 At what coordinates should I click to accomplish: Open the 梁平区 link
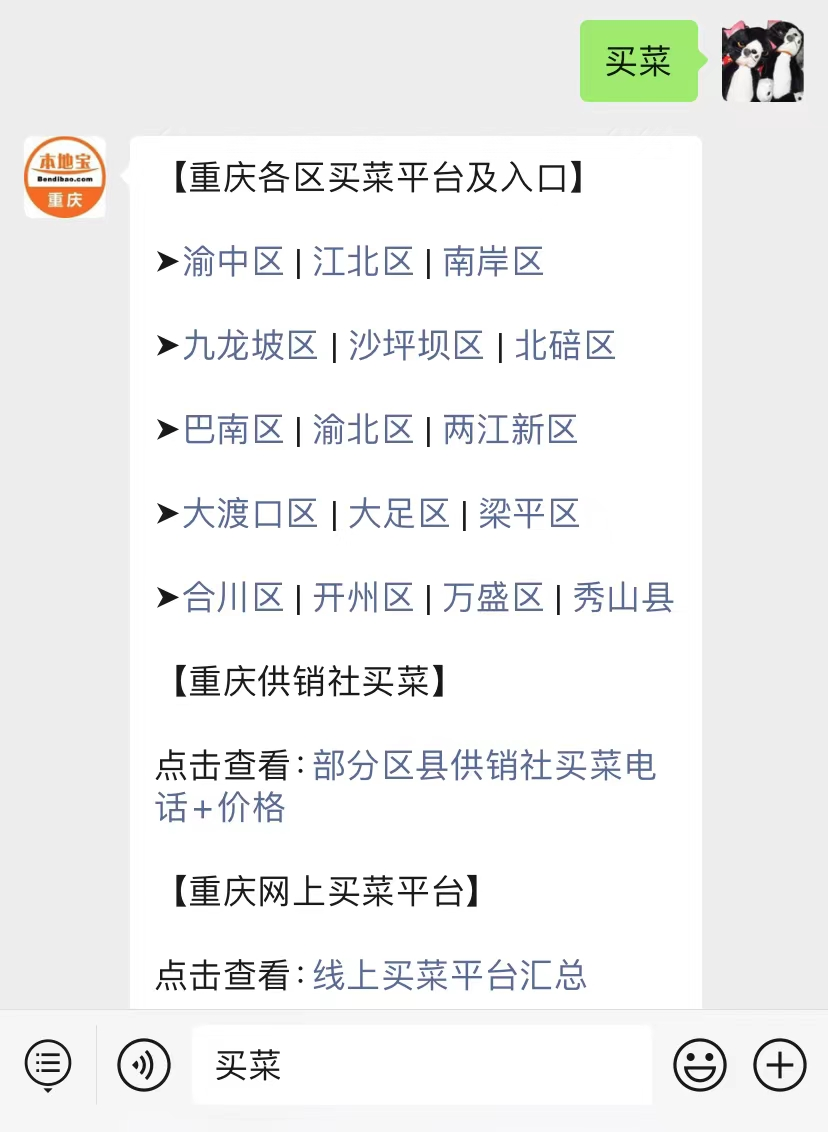529,514
